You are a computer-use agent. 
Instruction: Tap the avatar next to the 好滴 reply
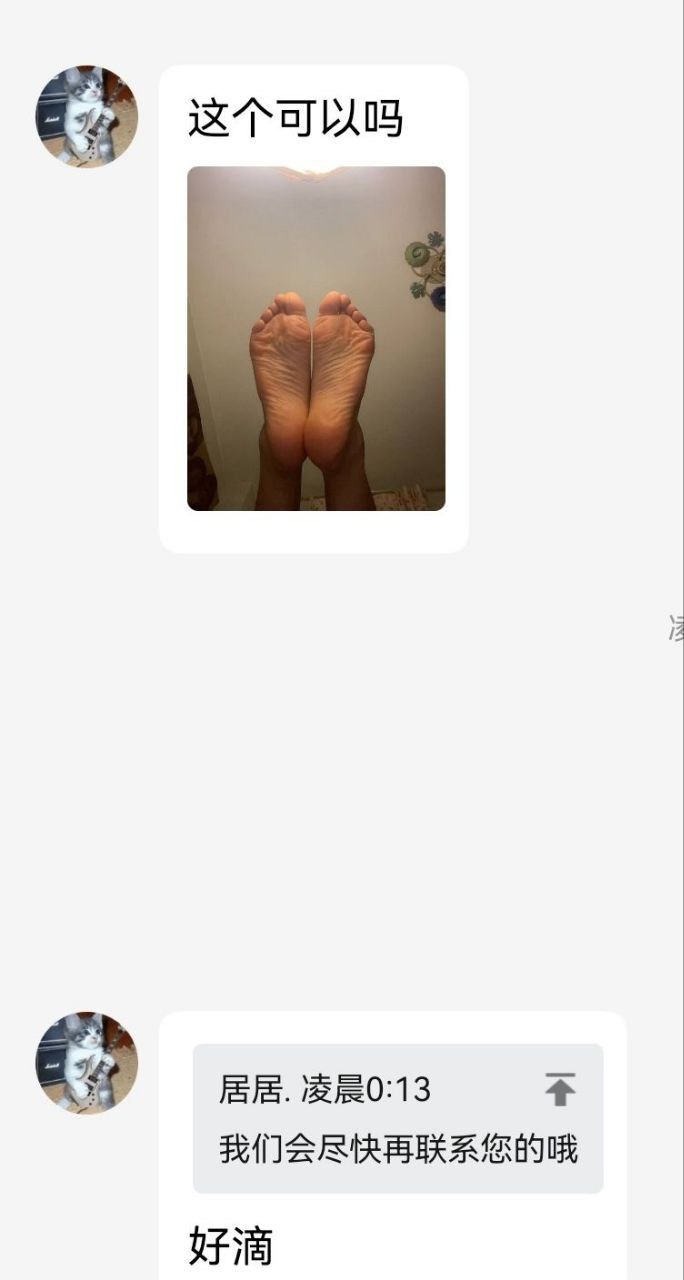point(87,1062)
